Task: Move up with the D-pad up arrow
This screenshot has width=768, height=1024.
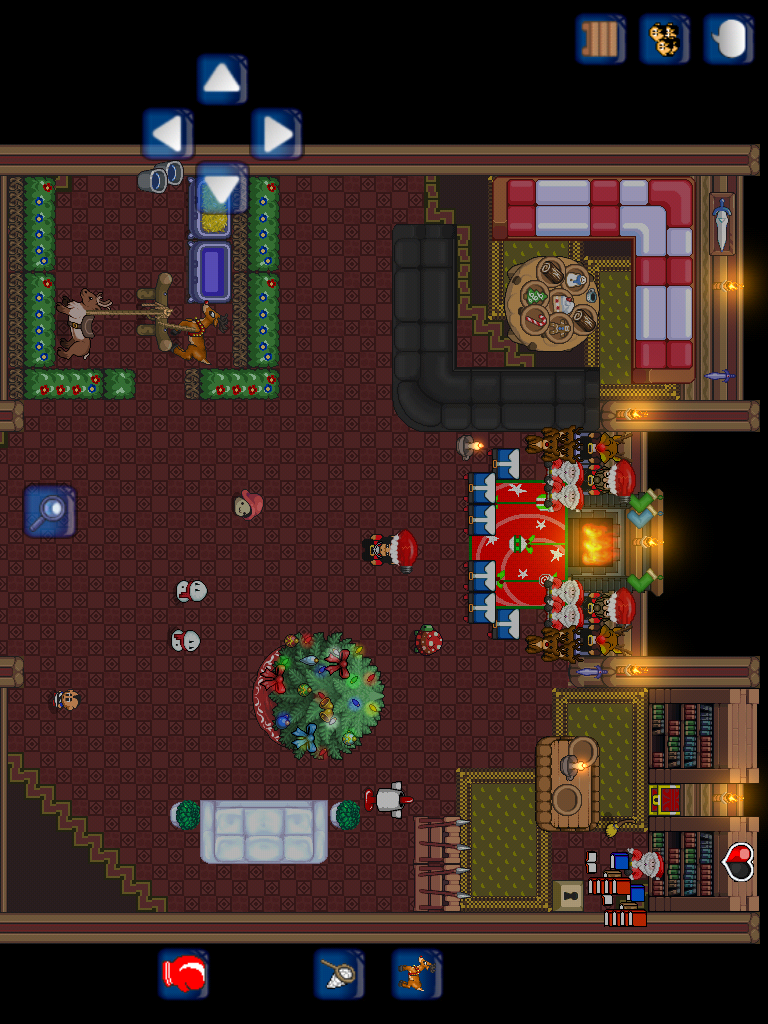Action: pyautogui.click(x=221, y=79)
